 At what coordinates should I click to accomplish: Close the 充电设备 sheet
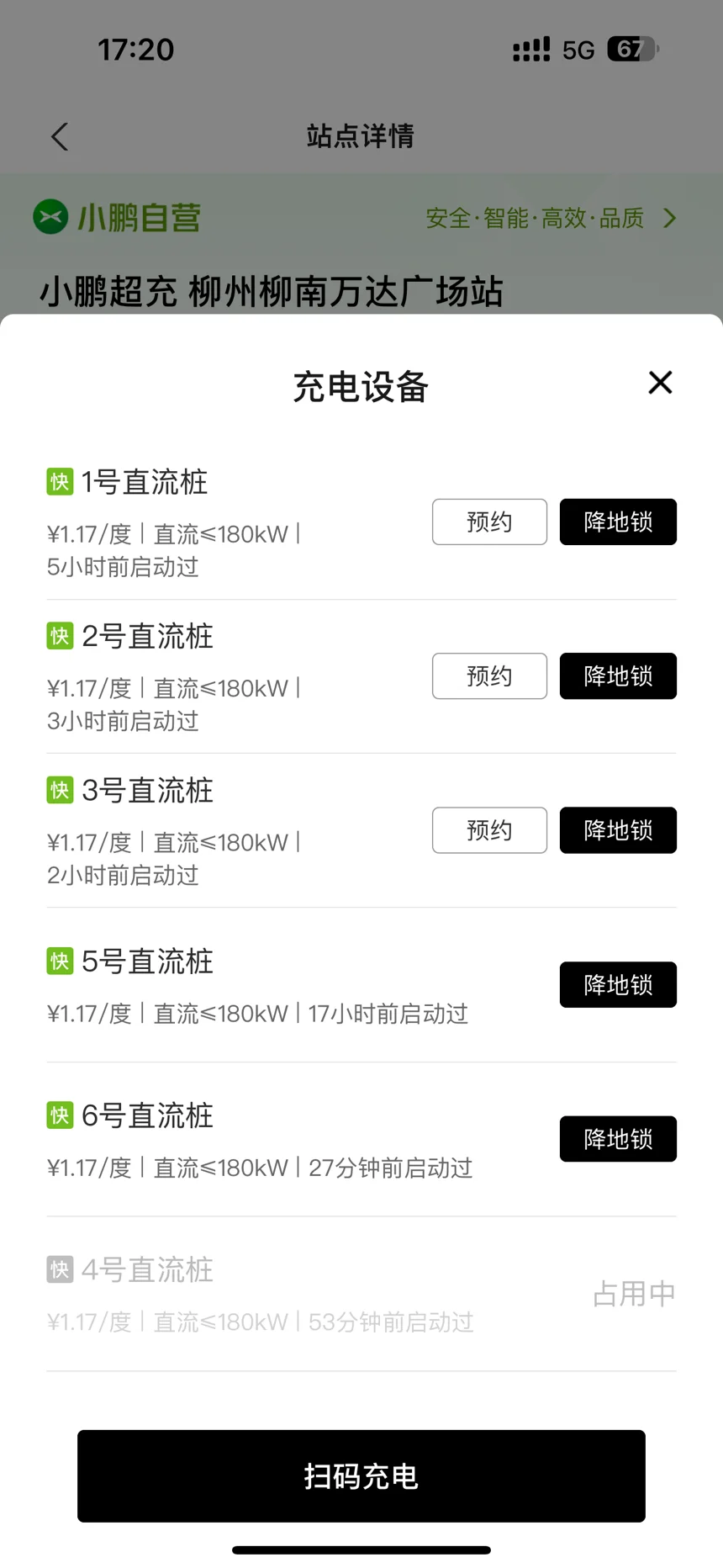[661, 383]
